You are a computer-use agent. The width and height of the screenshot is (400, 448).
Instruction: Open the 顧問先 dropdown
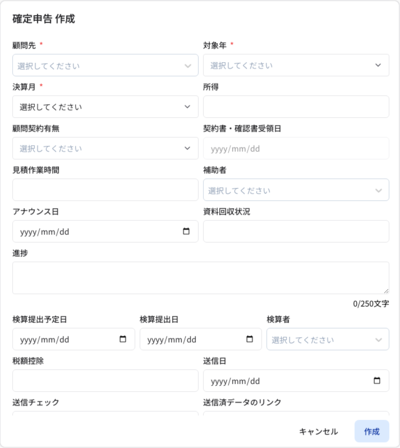pos(105,65)
